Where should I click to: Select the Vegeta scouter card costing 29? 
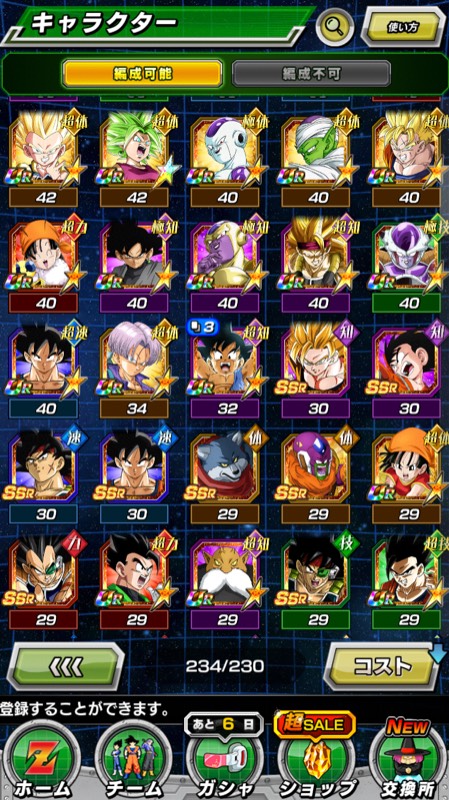(x=44, y=581)
